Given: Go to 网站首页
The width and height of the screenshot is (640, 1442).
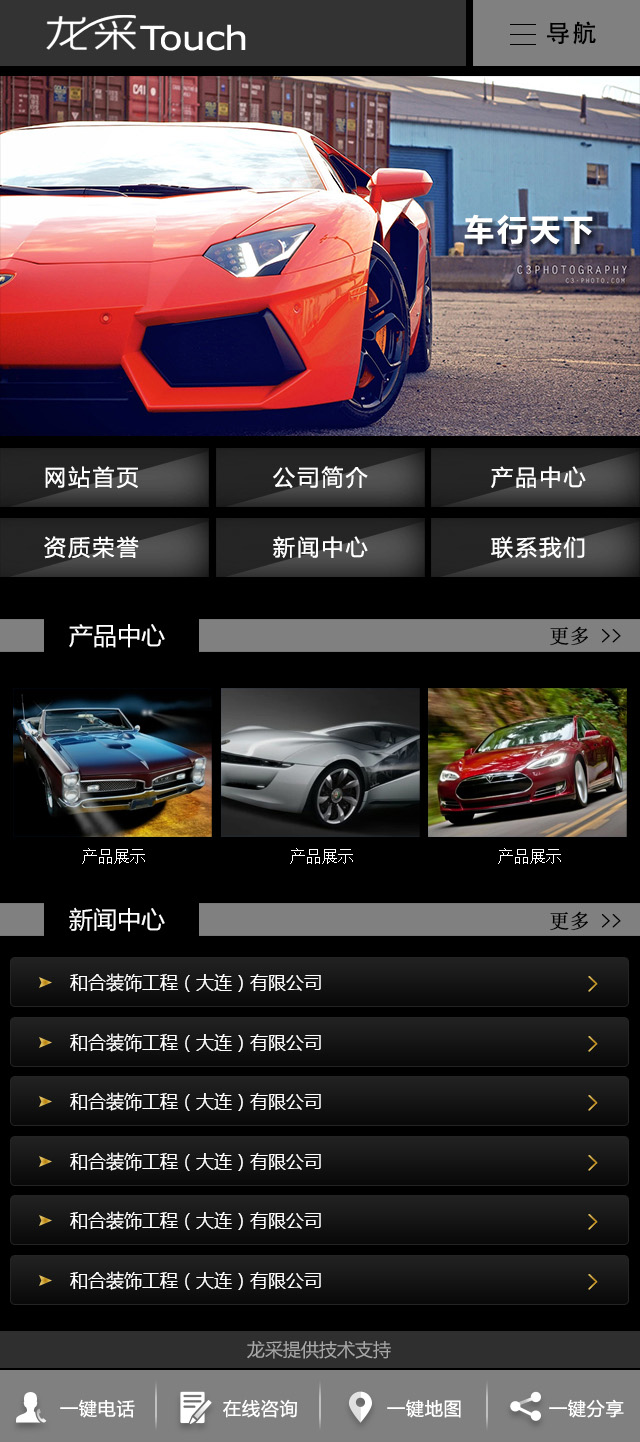Looking at the screenshot, I should point(104,478).
